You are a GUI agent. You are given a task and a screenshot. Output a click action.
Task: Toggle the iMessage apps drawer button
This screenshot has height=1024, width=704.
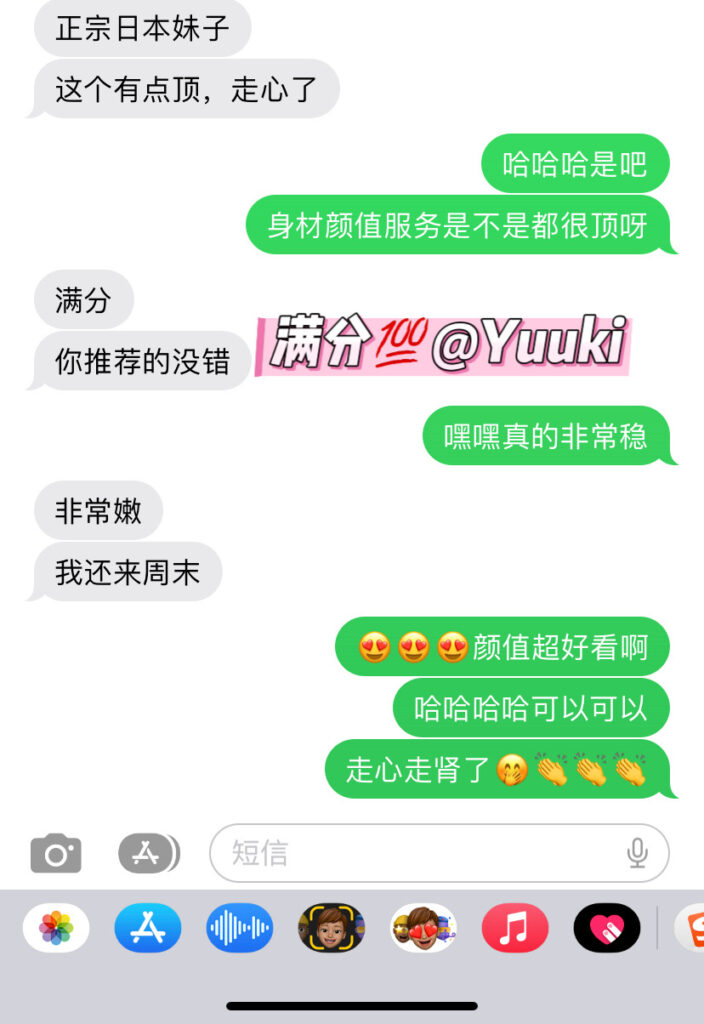(x=148, y=854)
